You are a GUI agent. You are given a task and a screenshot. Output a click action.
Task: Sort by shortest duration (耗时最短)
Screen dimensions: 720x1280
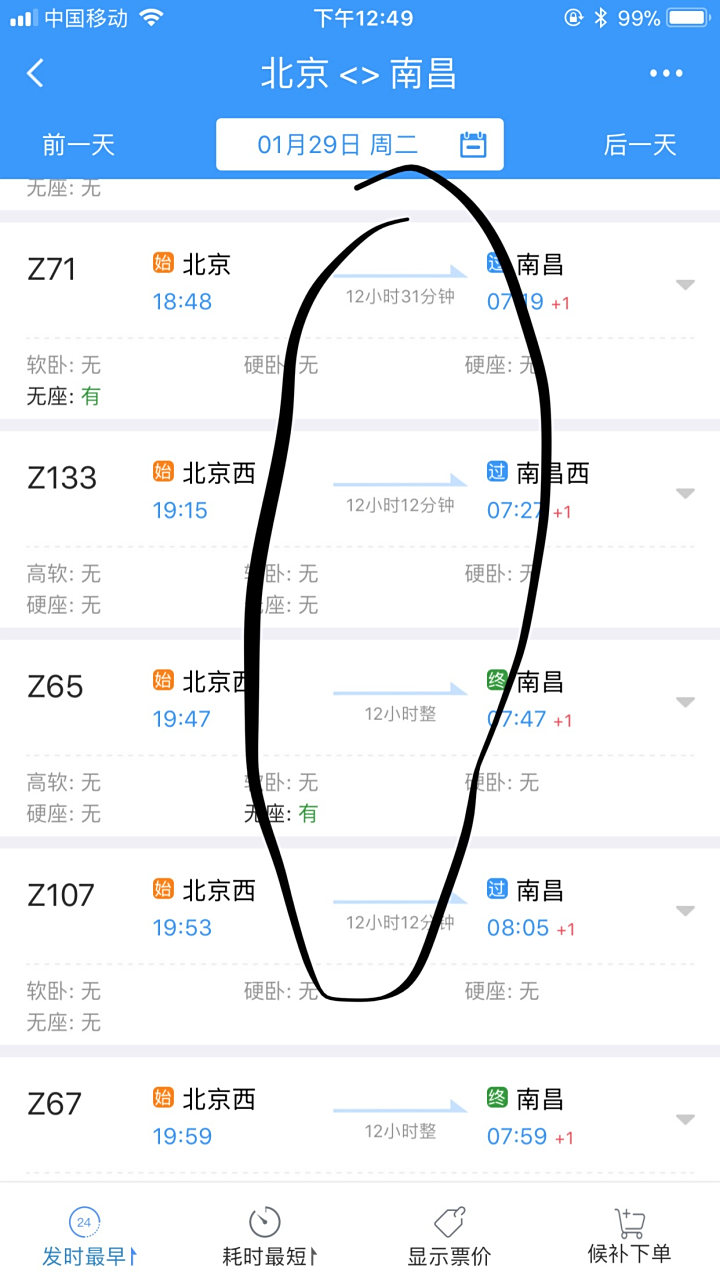[x=268, y=1237]
